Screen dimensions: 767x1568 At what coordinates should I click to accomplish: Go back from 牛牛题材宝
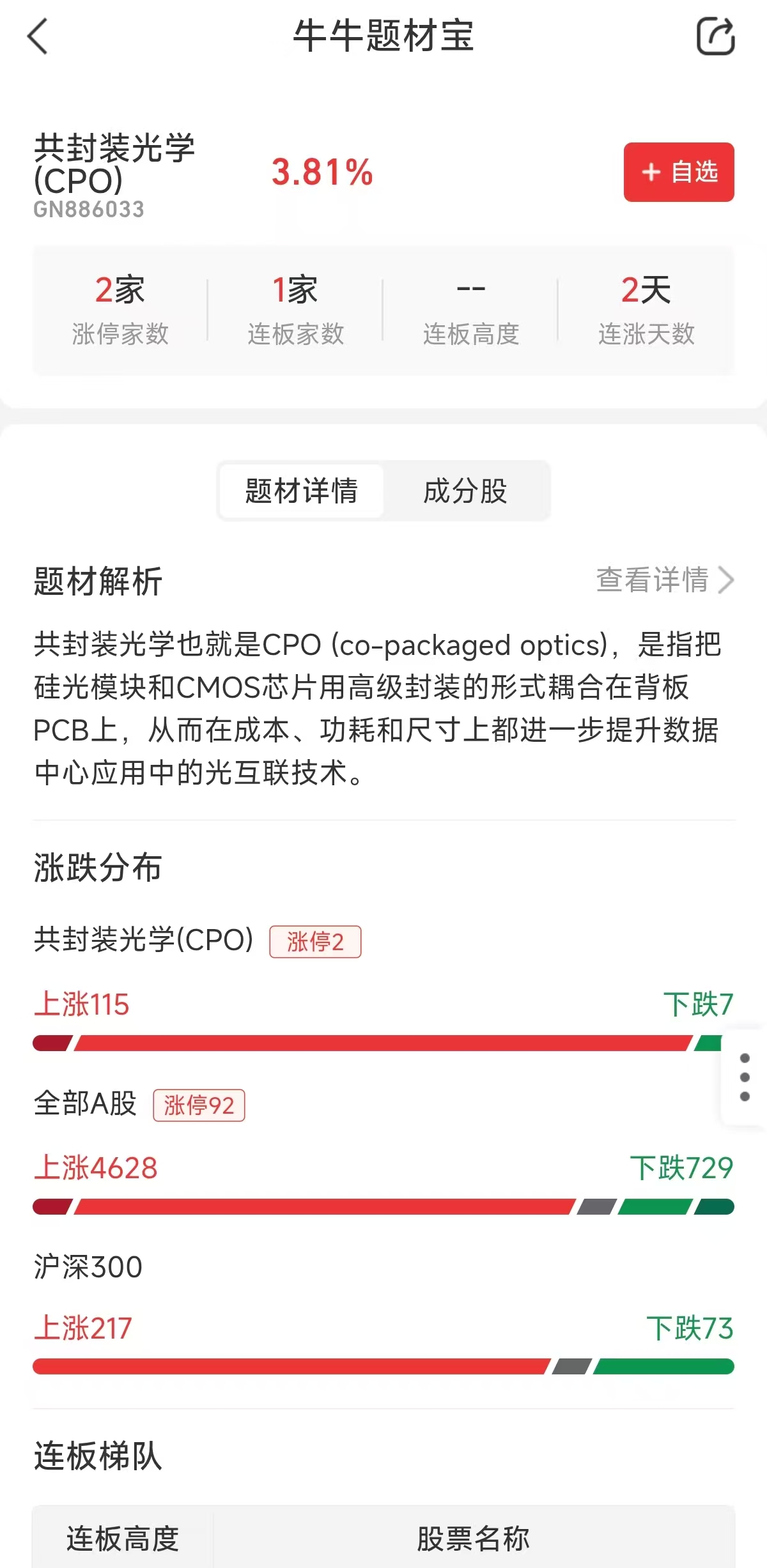[38, 36]
